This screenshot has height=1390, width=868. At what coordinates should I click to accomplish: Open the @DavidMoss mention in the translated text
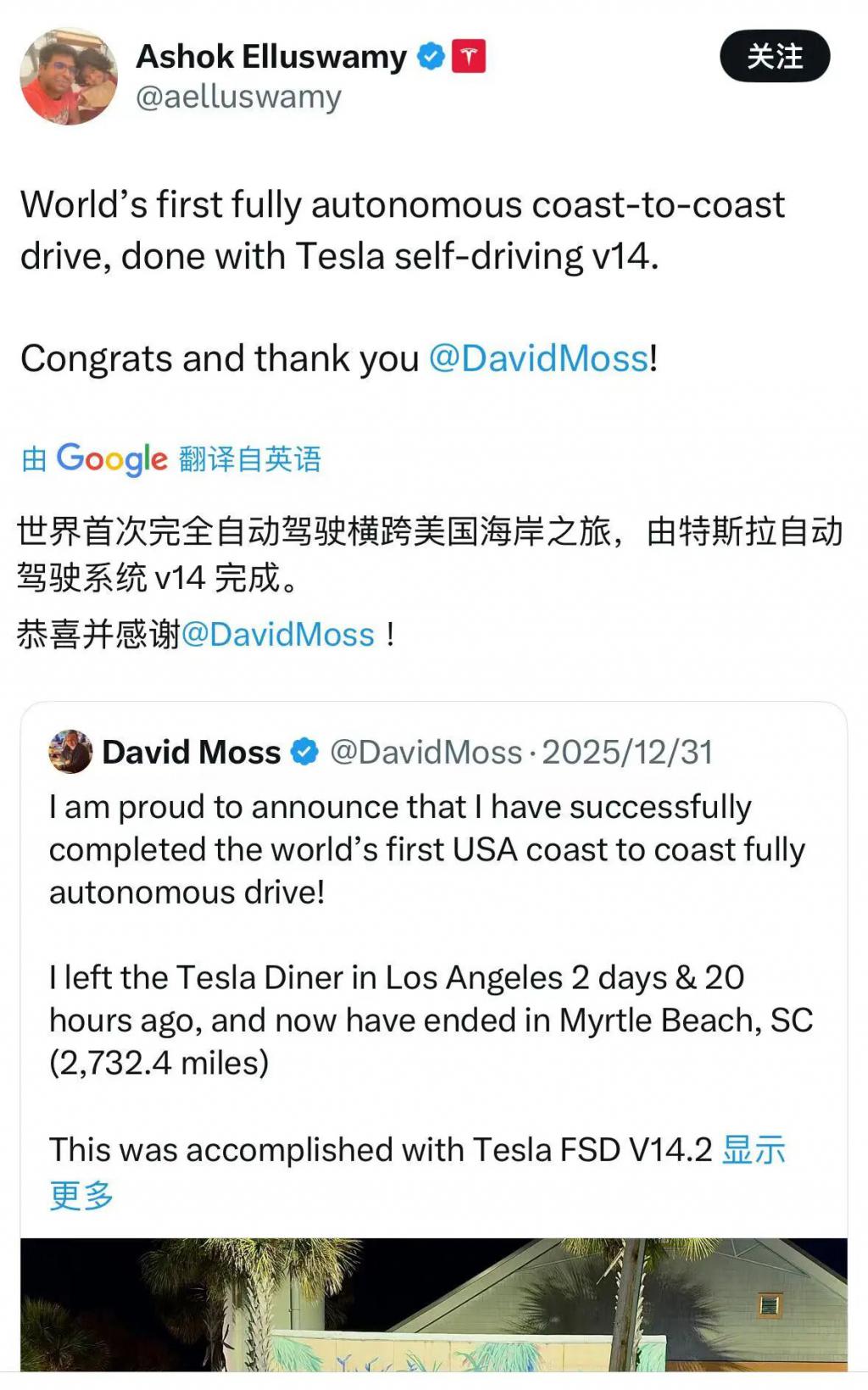point(278,635)
